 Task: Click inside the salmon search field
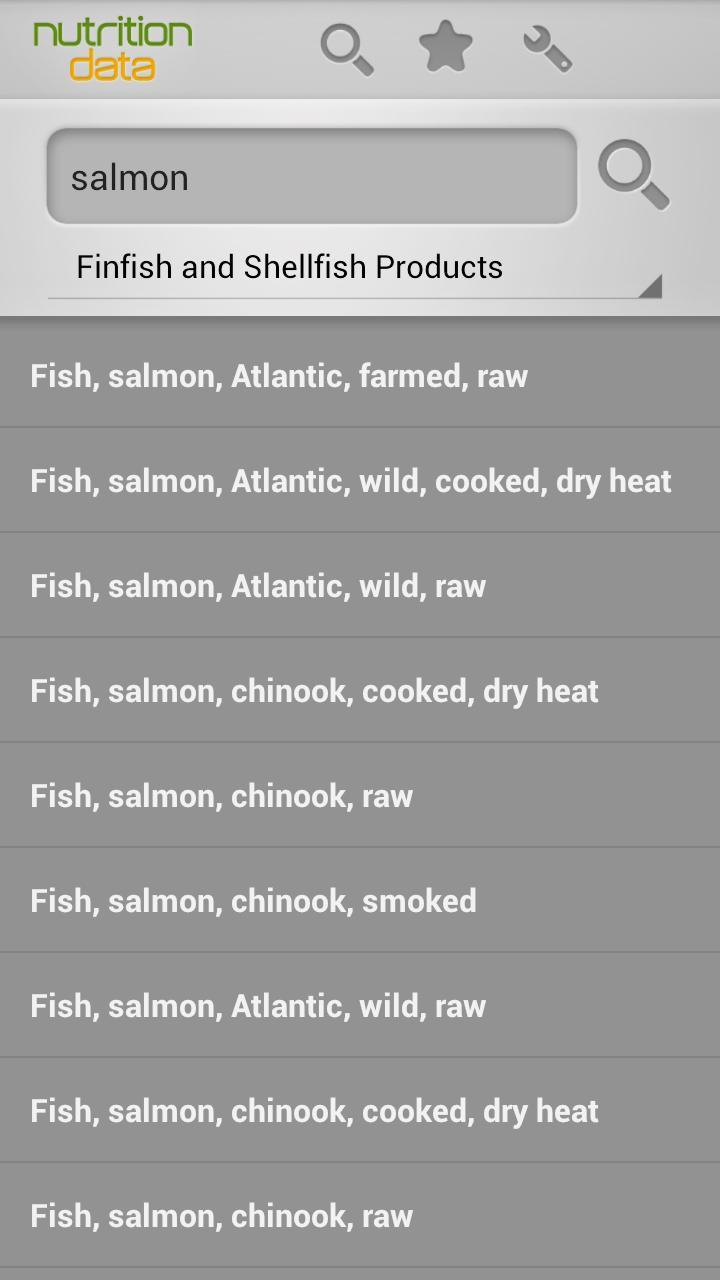click(310, 176)
